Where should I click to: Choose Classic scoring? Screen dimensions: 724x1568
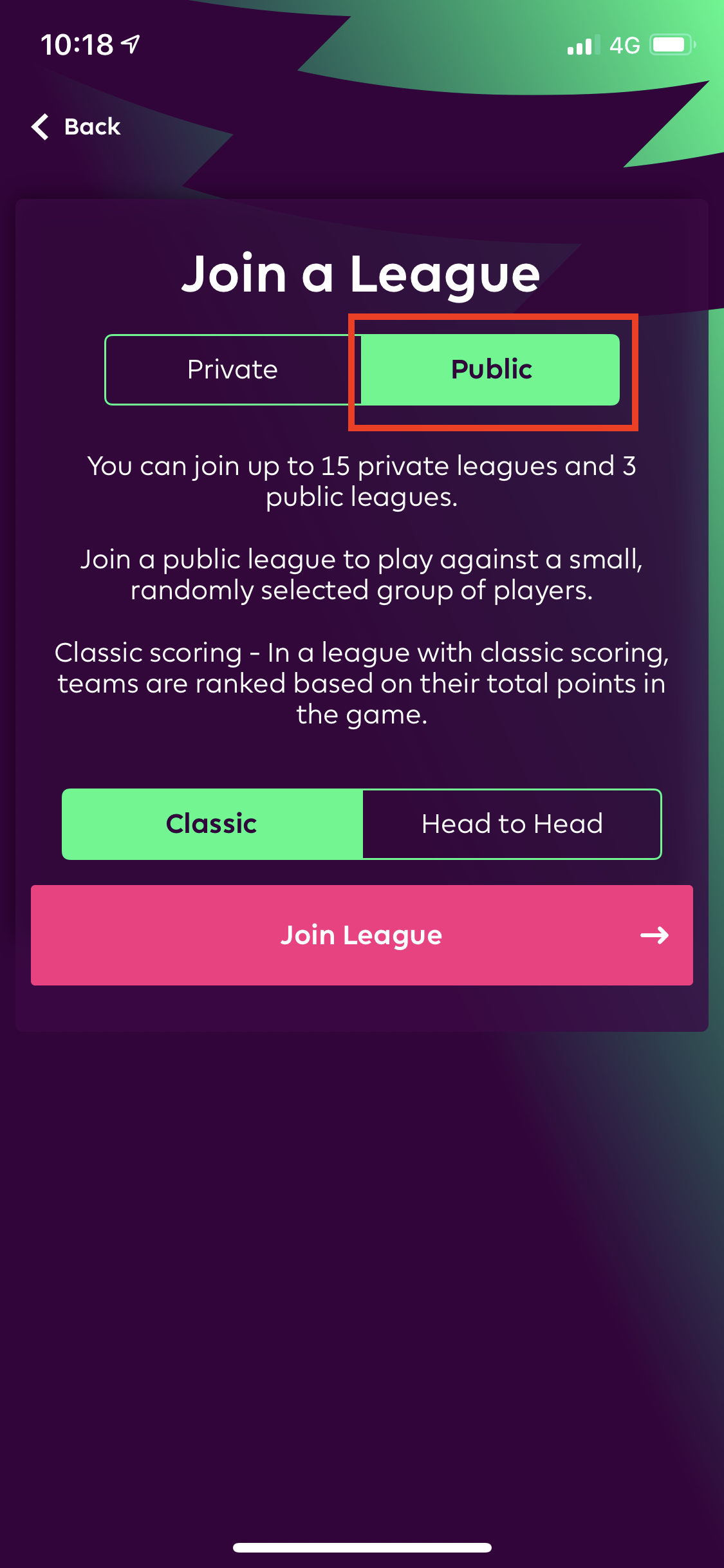coord(212,824)
